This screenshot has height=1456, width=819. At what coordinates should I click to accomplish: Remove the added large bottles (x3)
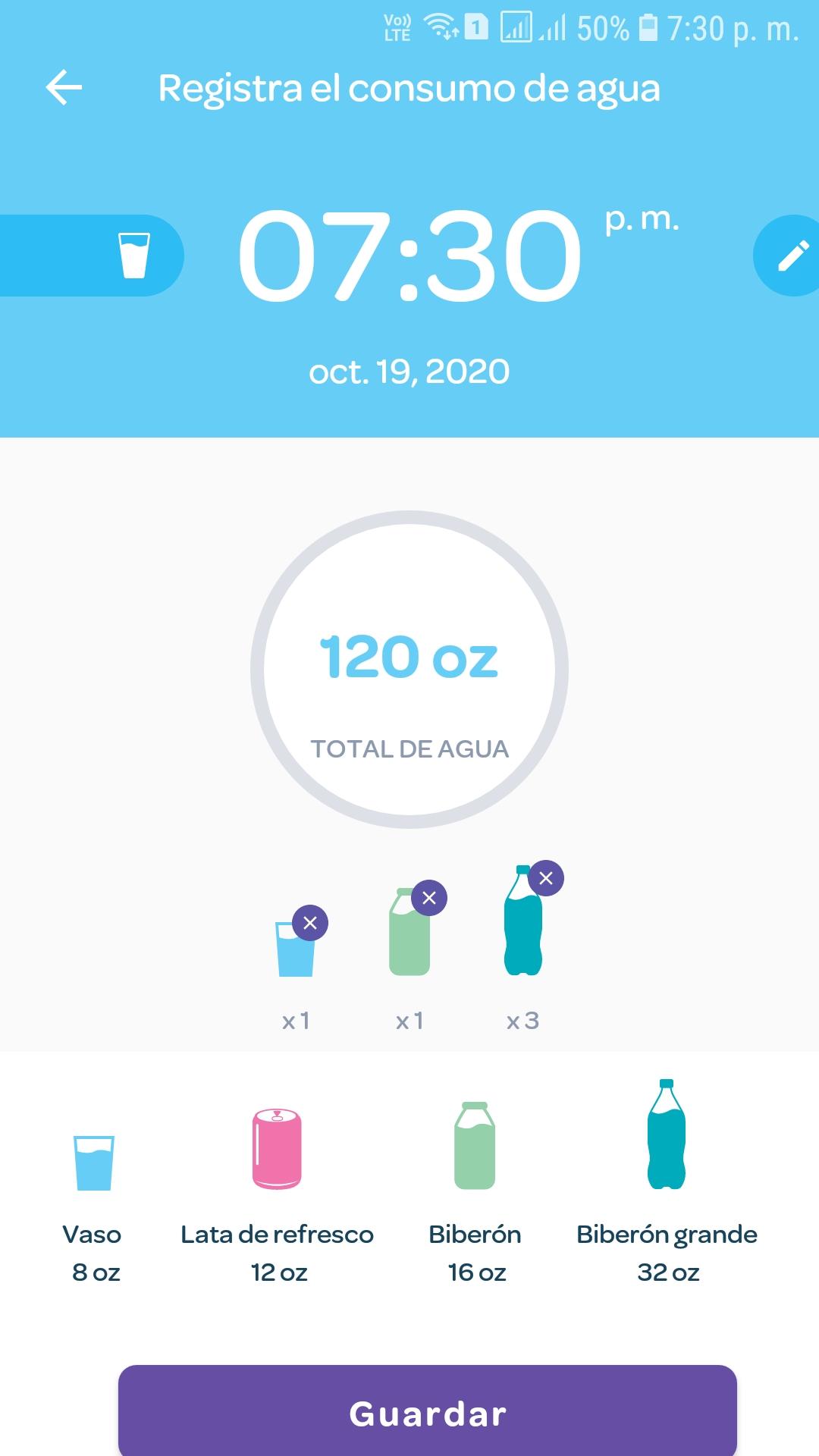(x=546, y=878)
